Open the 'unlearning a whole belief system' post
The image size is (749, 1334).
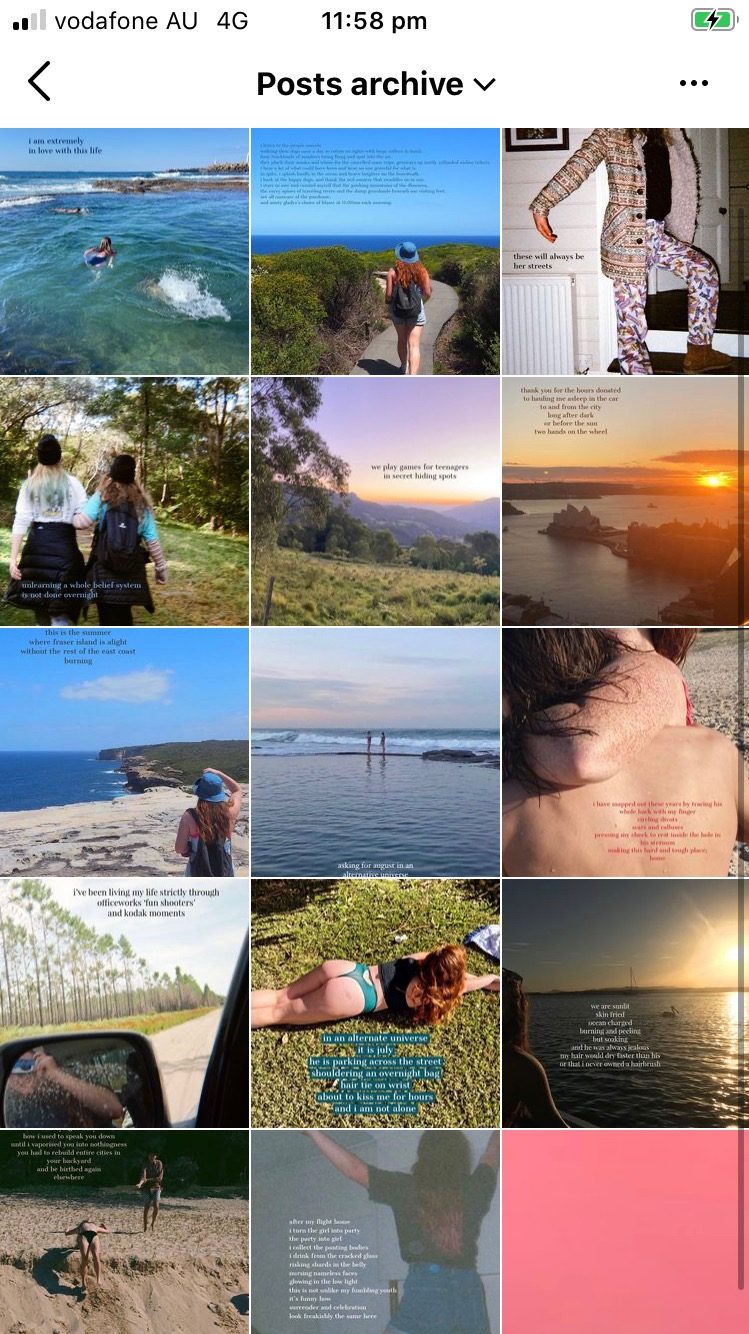coord(124,501)
